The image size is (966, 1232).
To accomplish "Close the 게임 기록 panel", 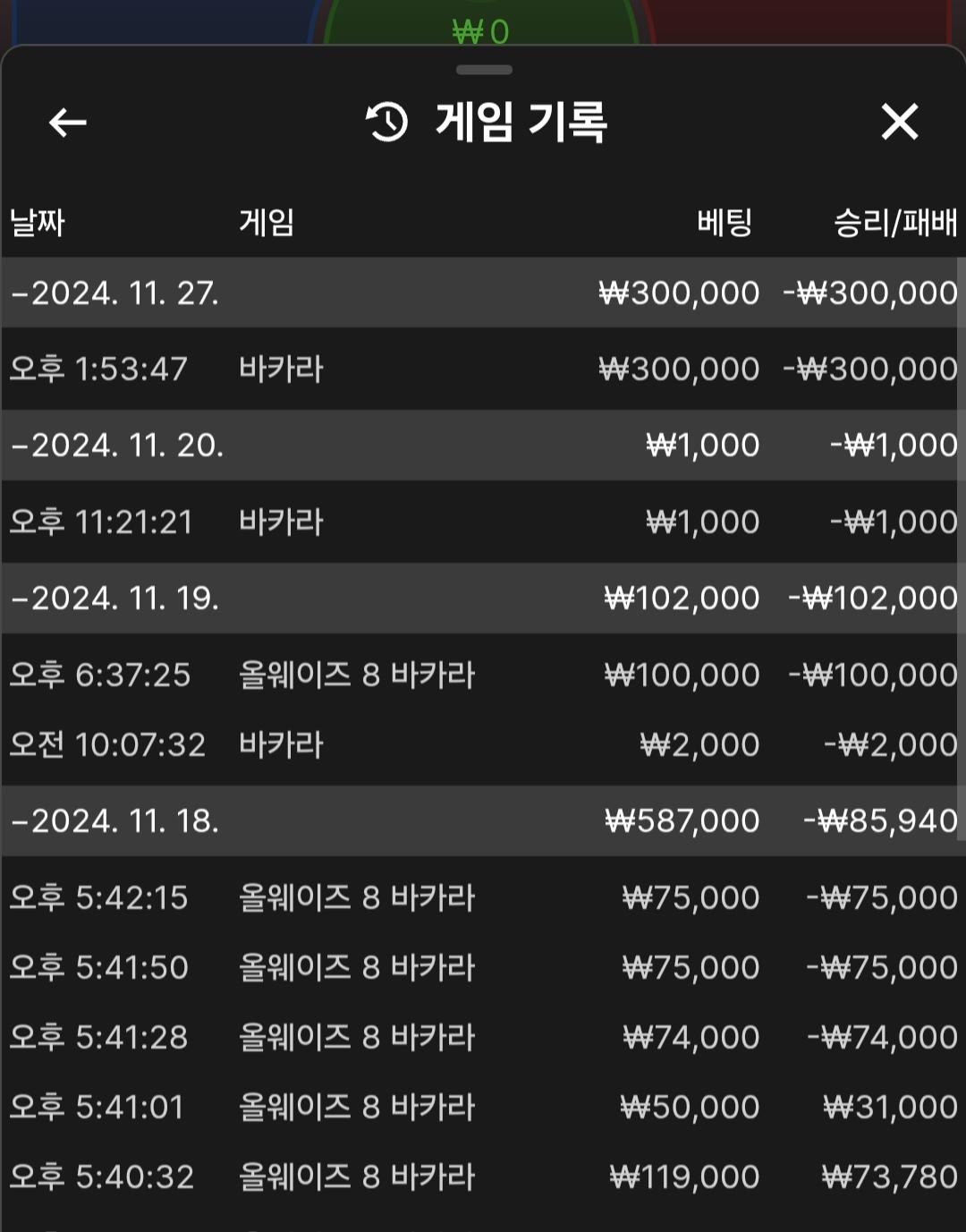I will pos(899,123).
